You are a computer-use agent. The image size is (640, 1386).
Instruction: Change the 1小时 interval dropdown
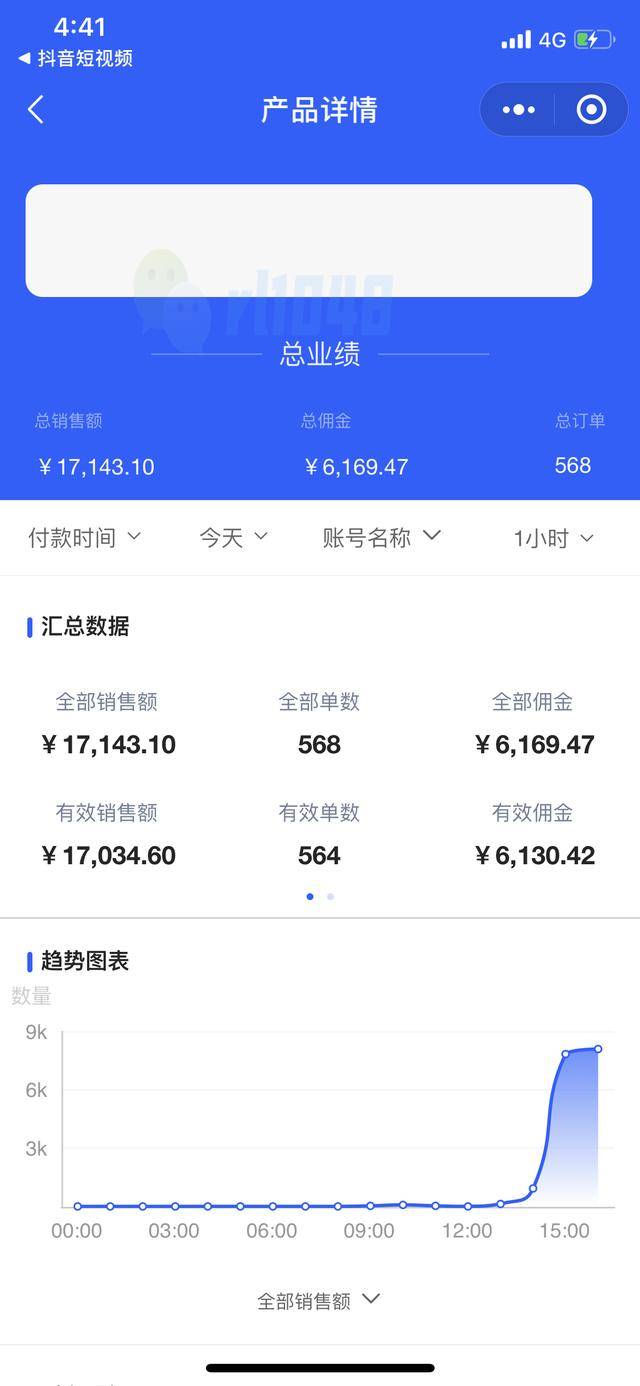(553, 539)
